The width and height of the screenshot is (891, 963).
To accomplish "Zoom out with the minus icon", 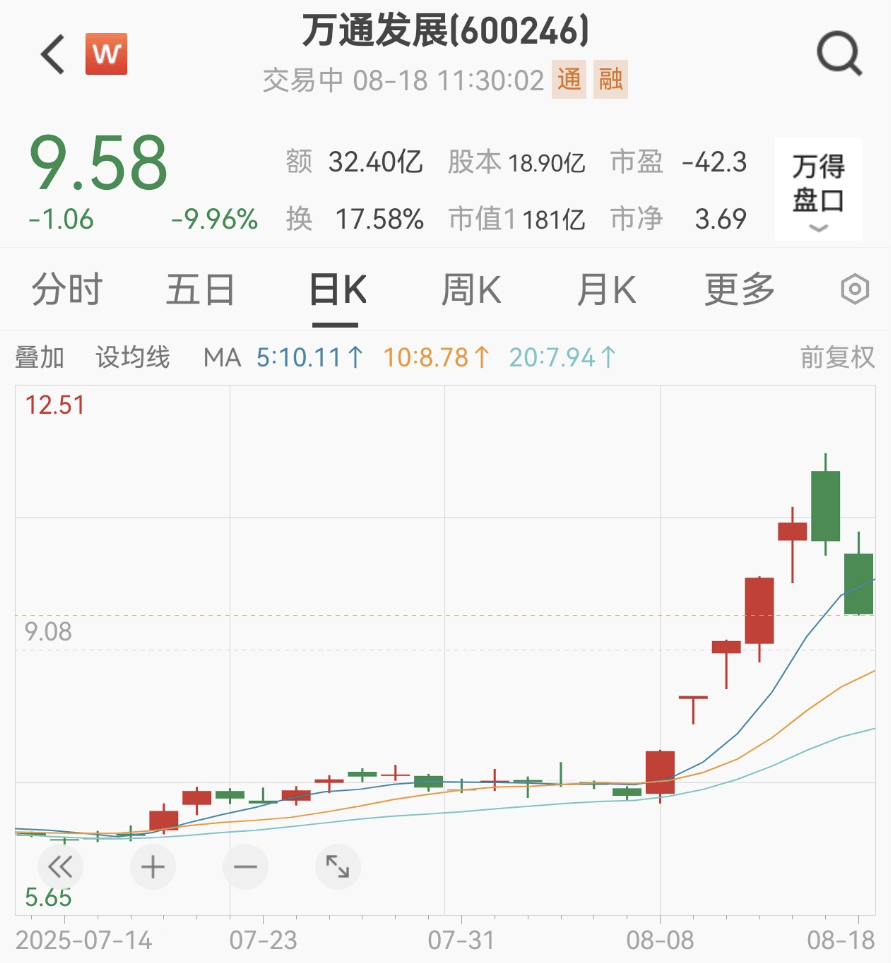I will pyautogui.click(x=245, y=867).
